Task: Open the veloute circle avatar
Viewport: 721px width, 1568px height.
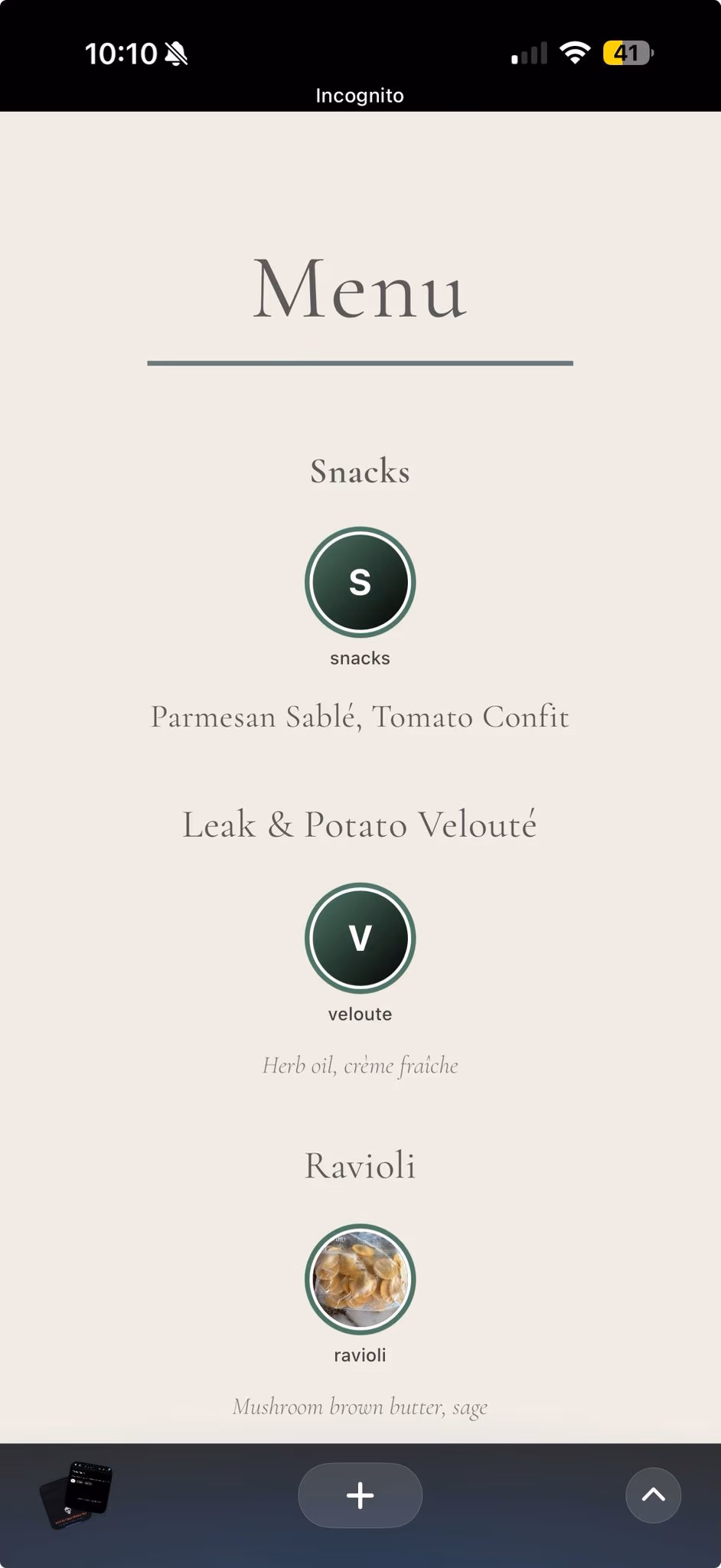Action: [x=360, y=938]
